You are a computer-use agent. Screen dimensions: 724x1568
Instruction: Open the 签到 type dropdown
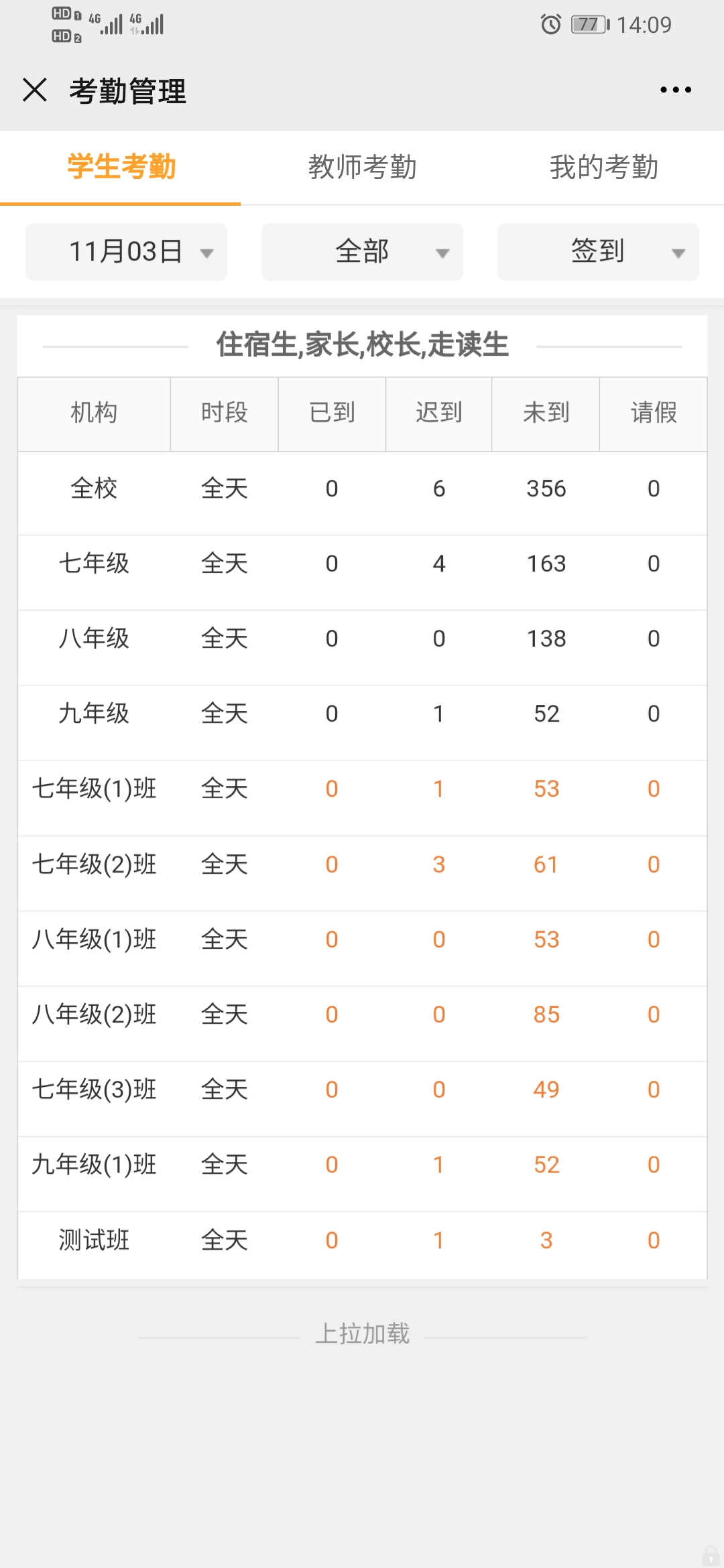click(598, 252)
